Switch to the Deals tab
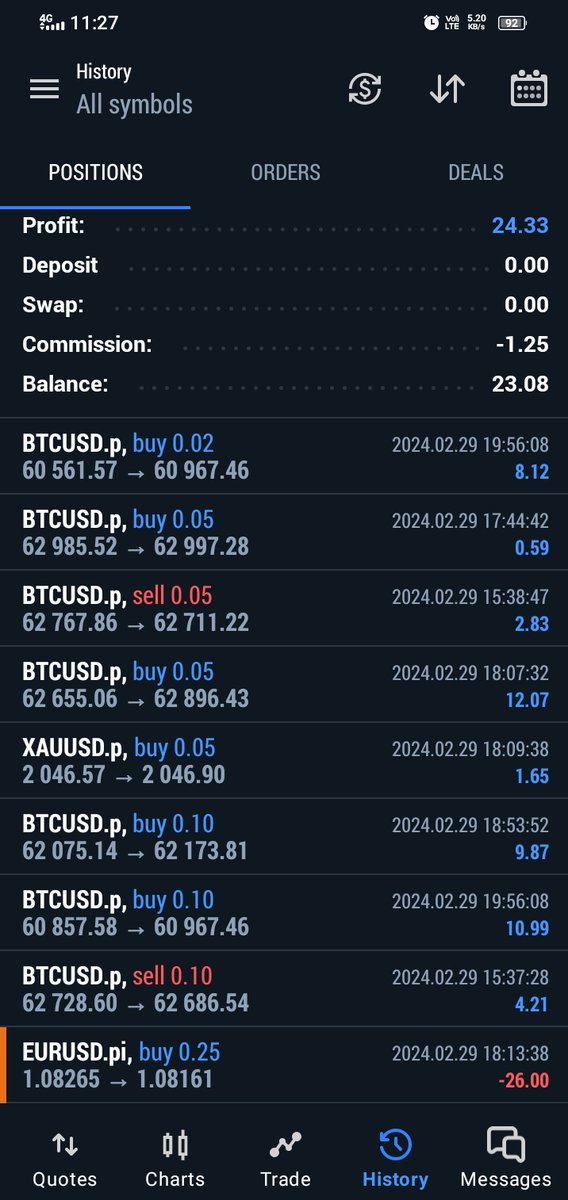 pos(475,172)
